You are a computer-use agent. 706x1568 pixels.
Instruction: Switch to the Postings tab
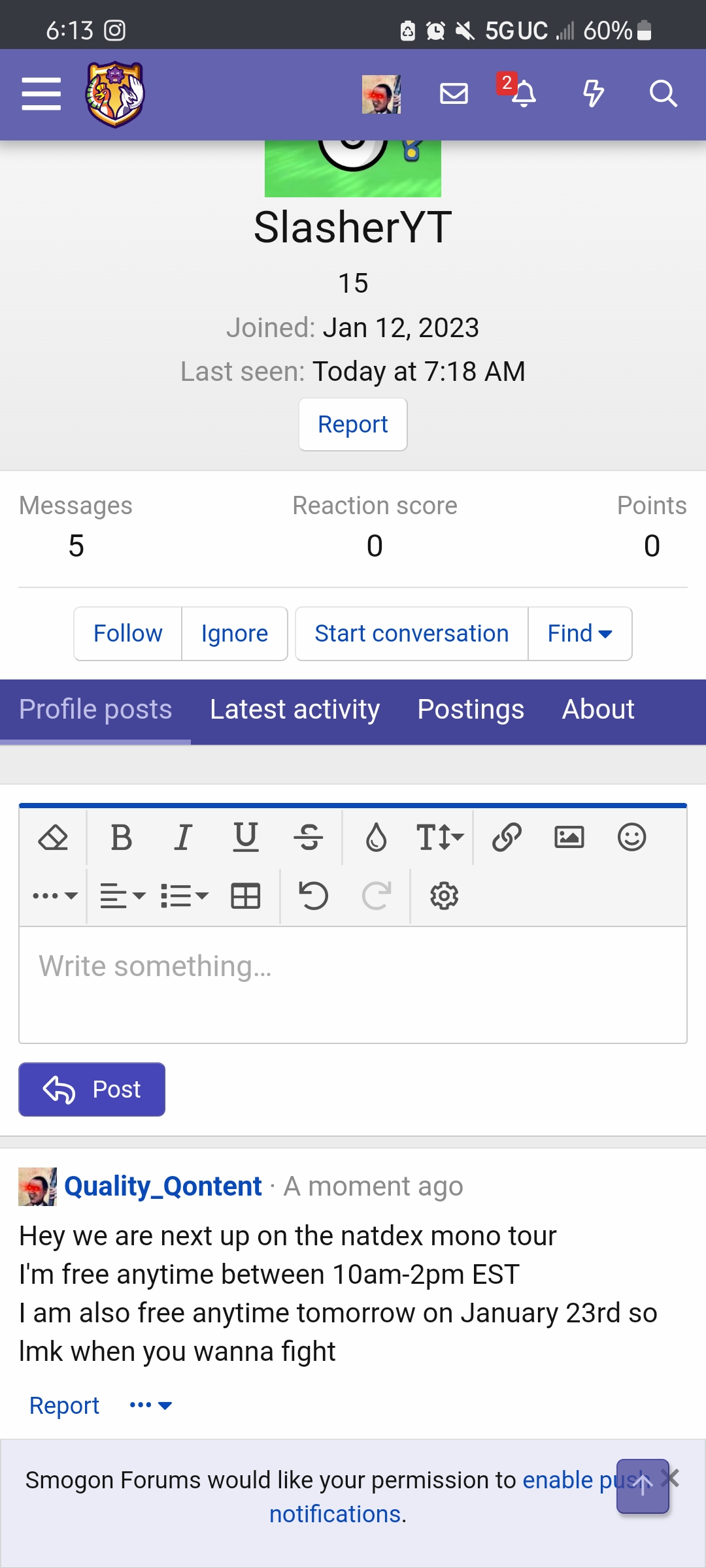[x=471, y=710]
